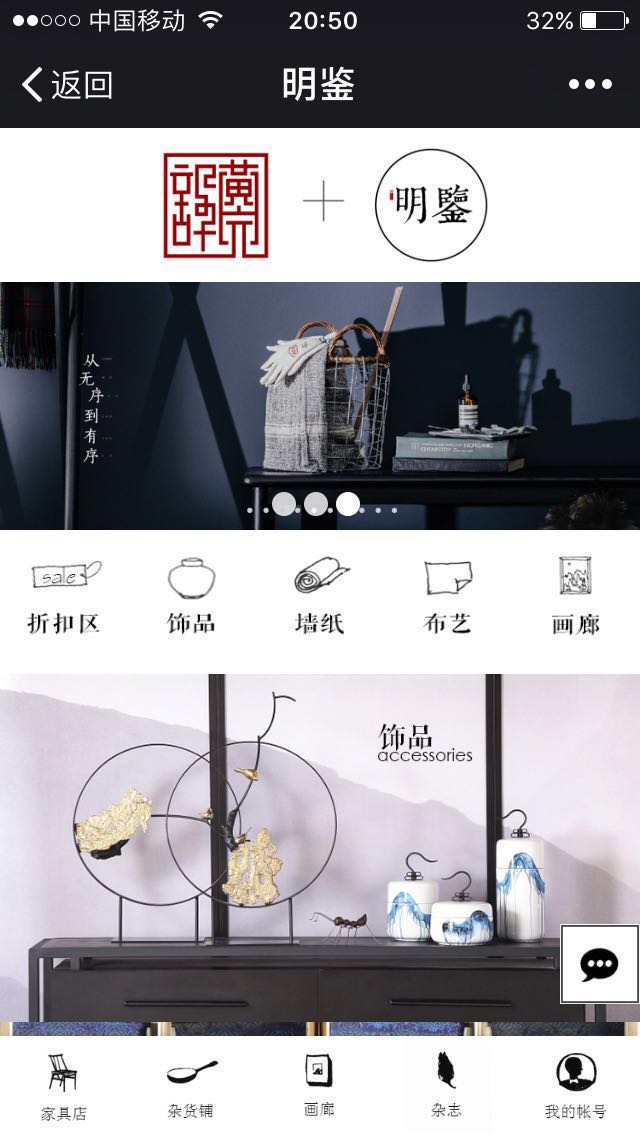
Task: Go to the 画廊 bottom tab
Action: click(319, 1086)
